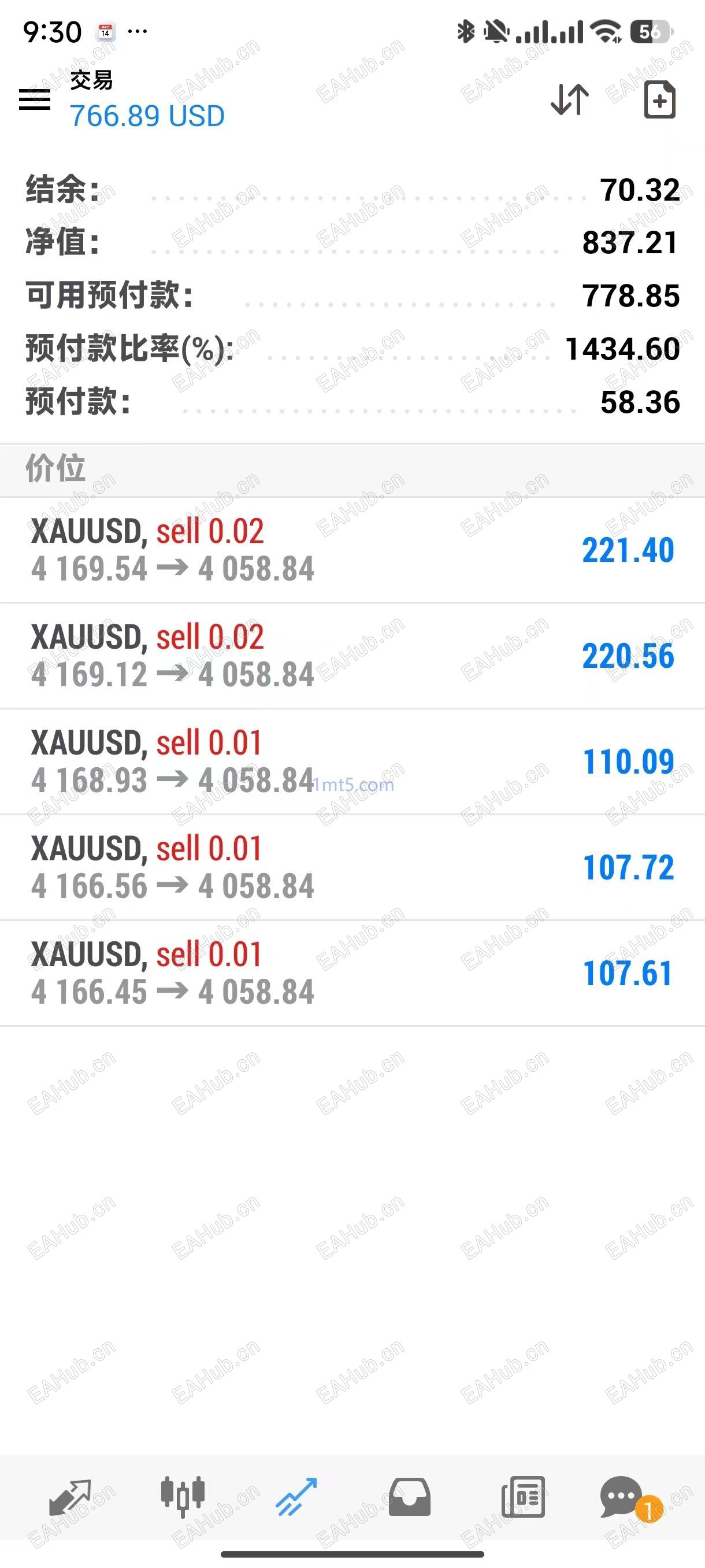Switch to the candlestick Chart tab
The image size is (705, 1568).
pos(183,1497)
